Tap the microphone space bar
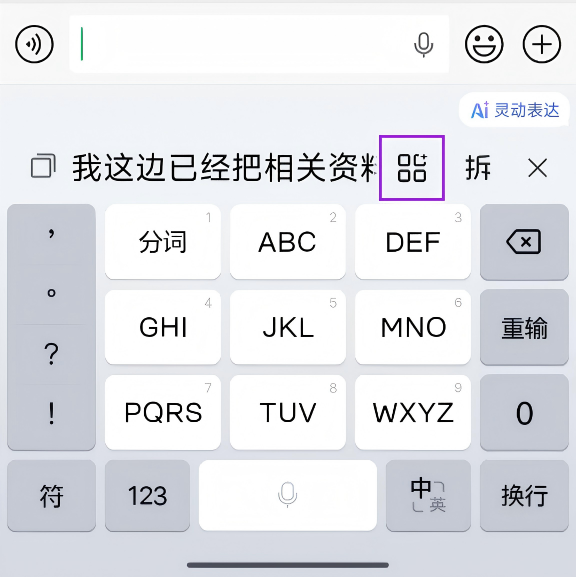Image resolution: width=576 pixels, height=577 pixels. tap(288, 496)
